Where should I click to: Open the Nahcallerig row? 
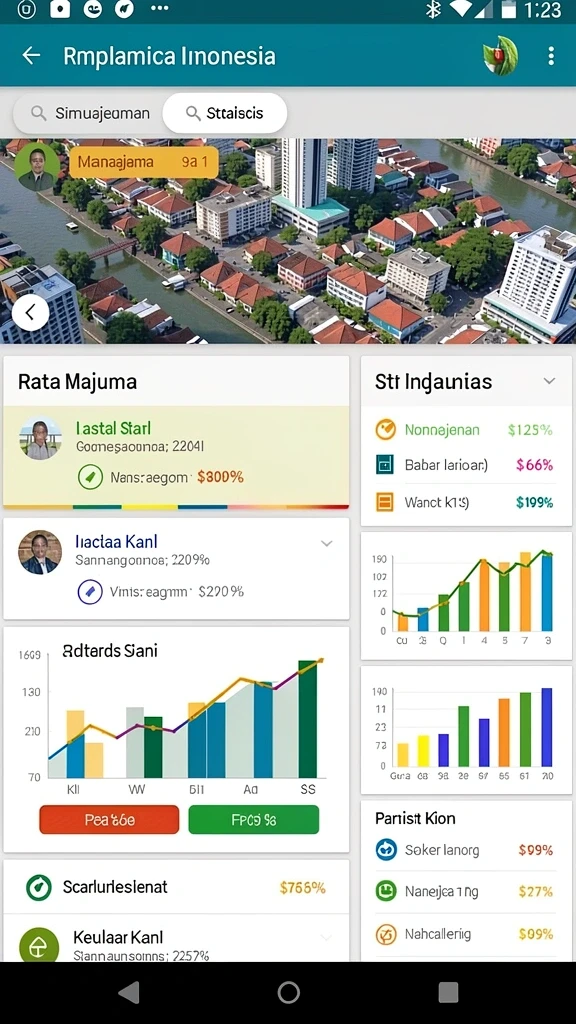466,935
